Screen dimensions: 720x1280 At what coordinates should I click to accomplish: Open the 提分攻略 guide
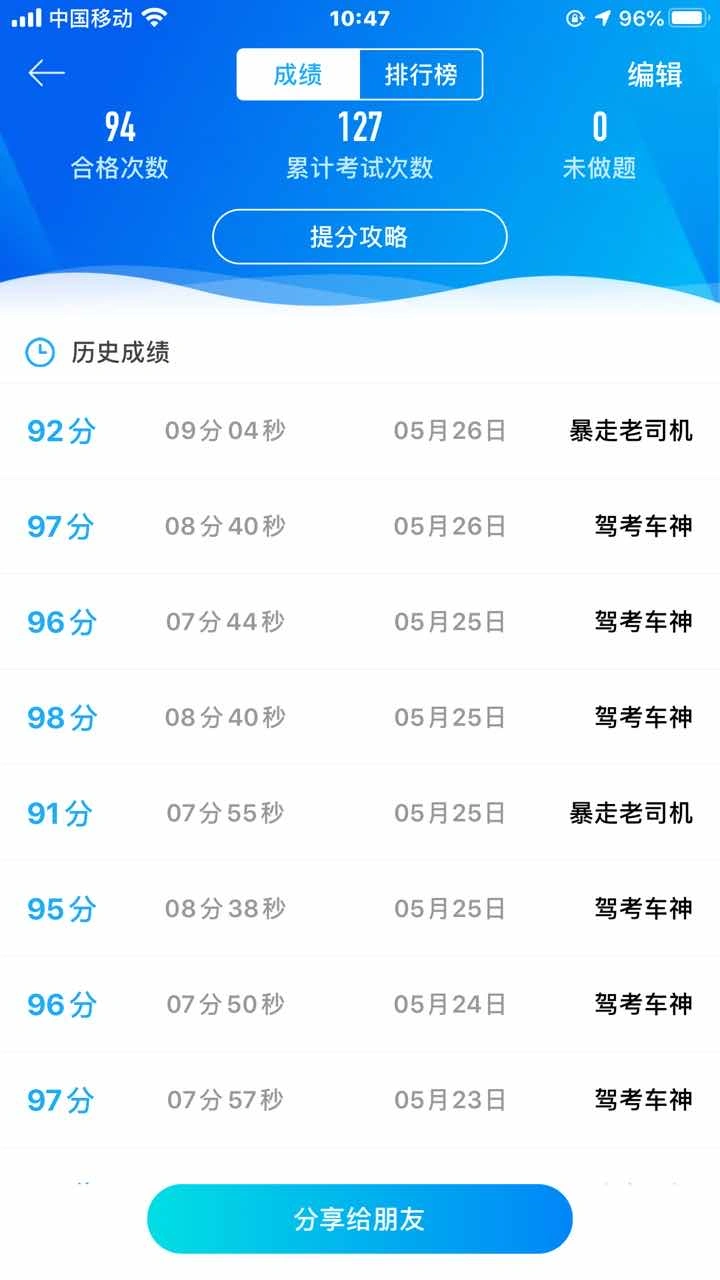[360, 237]
